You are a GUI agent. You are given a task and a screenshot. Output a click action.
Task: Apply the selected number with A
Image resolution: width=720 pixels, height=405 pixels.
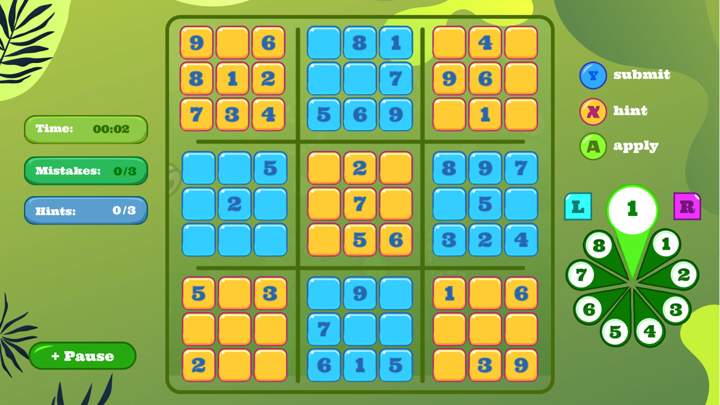[x=594, y=146]
